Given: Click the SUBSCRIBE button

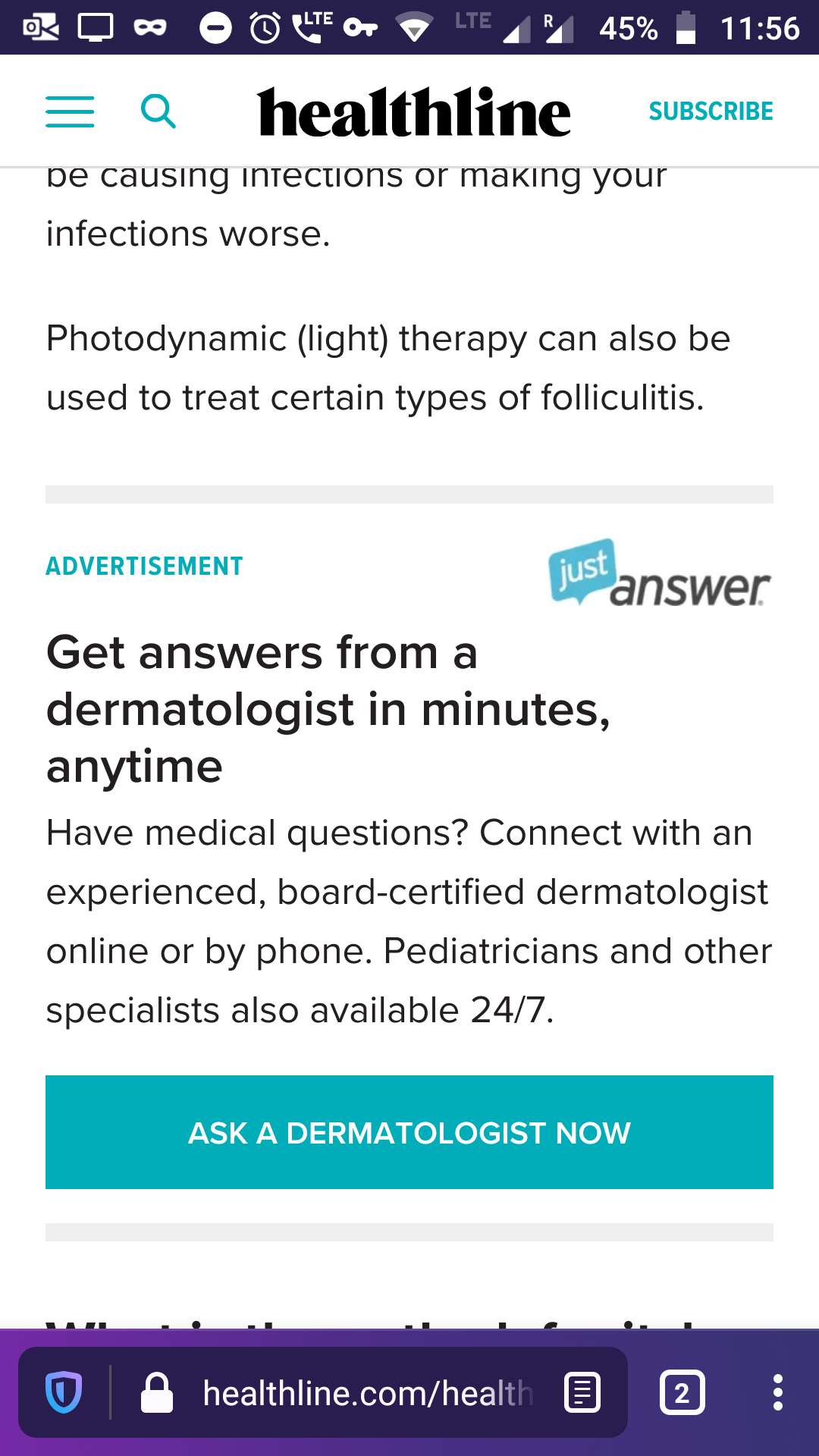Looking at the screenshot, I should pos(711,111).
